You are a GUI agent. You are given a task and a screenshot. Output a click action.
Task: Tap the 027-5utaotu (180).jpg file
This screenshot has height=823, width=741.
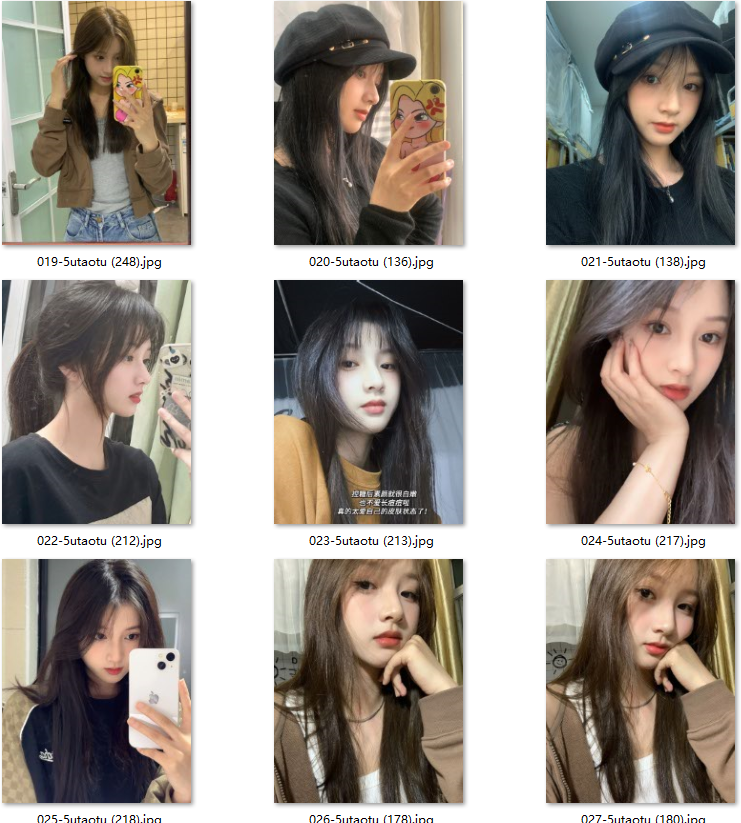640,681
